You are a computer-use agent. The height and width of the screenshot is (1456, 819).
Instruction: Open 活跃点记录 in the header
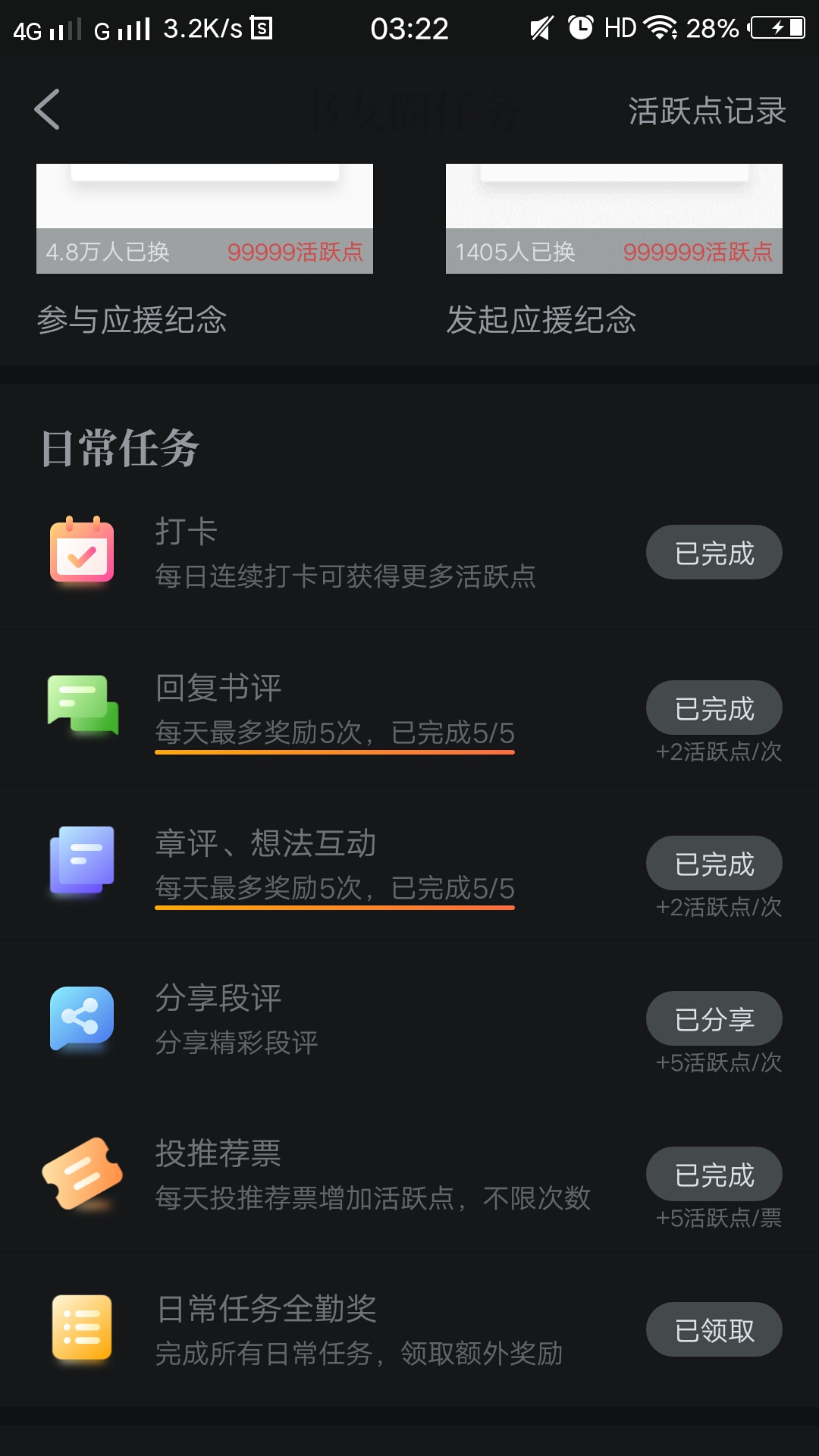pyautogui.click(x=707, y=111)
